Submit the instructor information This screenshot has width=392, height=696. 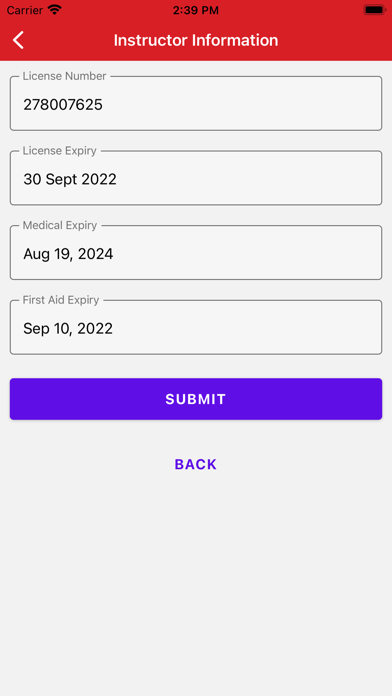(196, 399)
